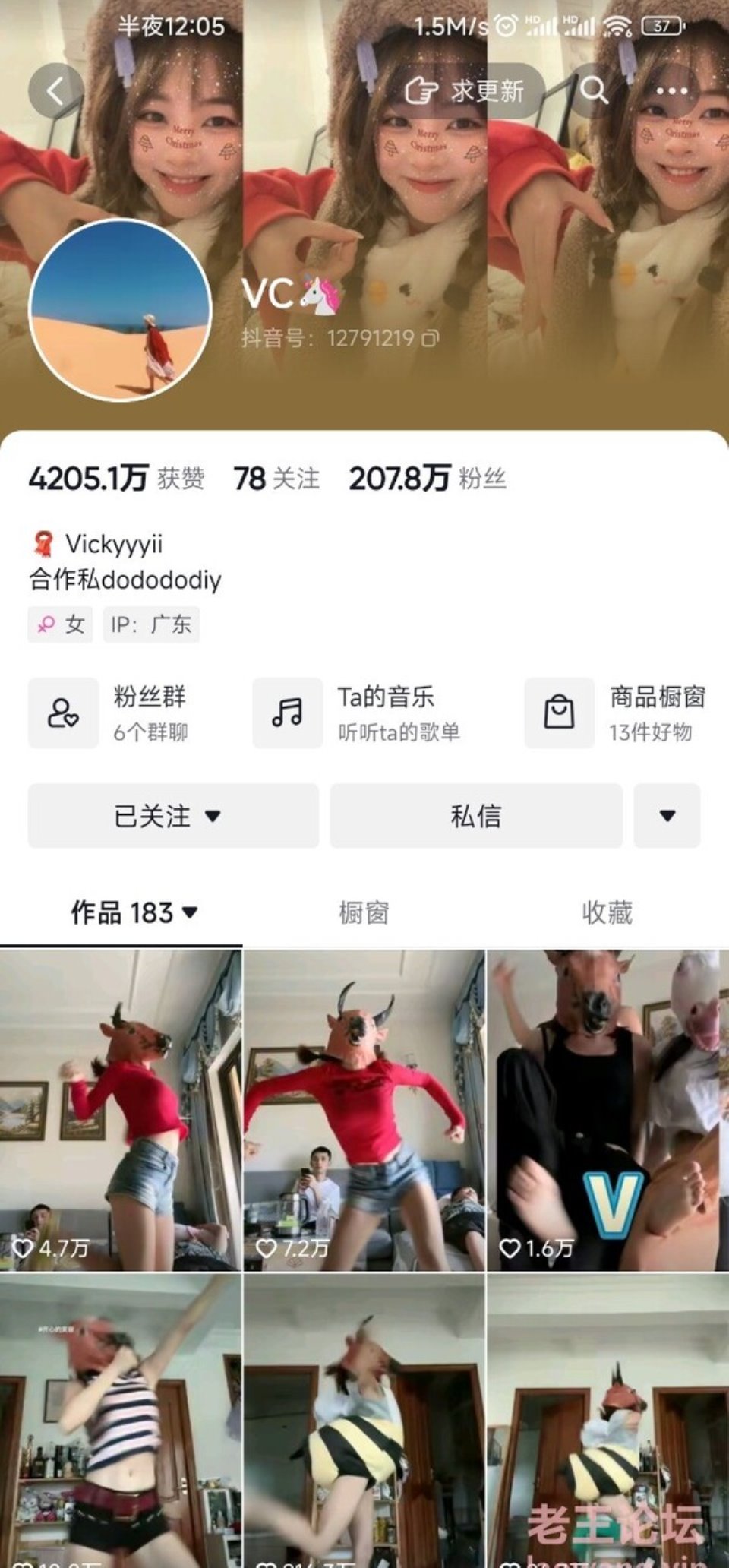Viewport: 729px width, 1568px height.
Task: Send a 私信 private message
Action: click(x=476, y=816)
